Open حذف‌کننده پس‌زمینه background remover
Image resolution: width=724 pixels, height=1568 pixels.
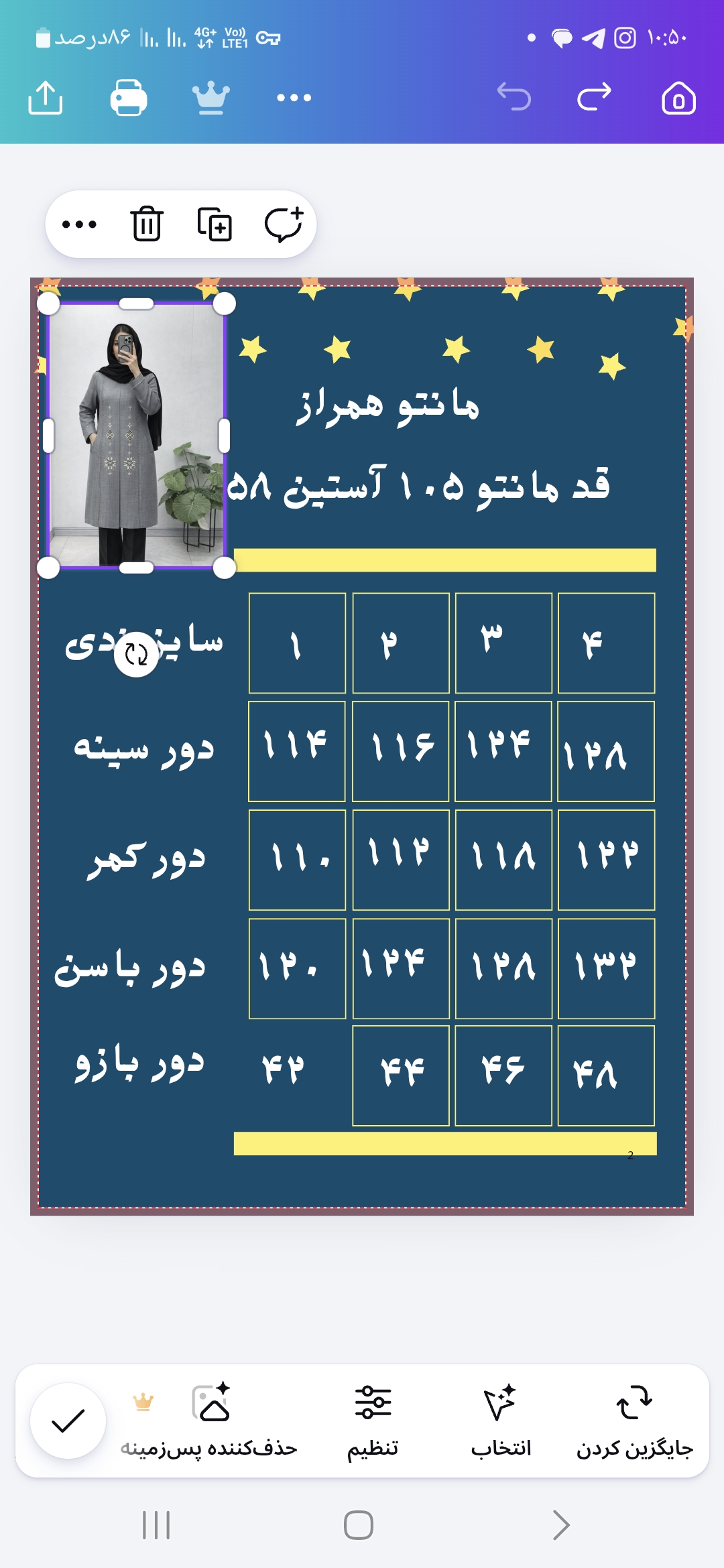[x=209, y=1421]
